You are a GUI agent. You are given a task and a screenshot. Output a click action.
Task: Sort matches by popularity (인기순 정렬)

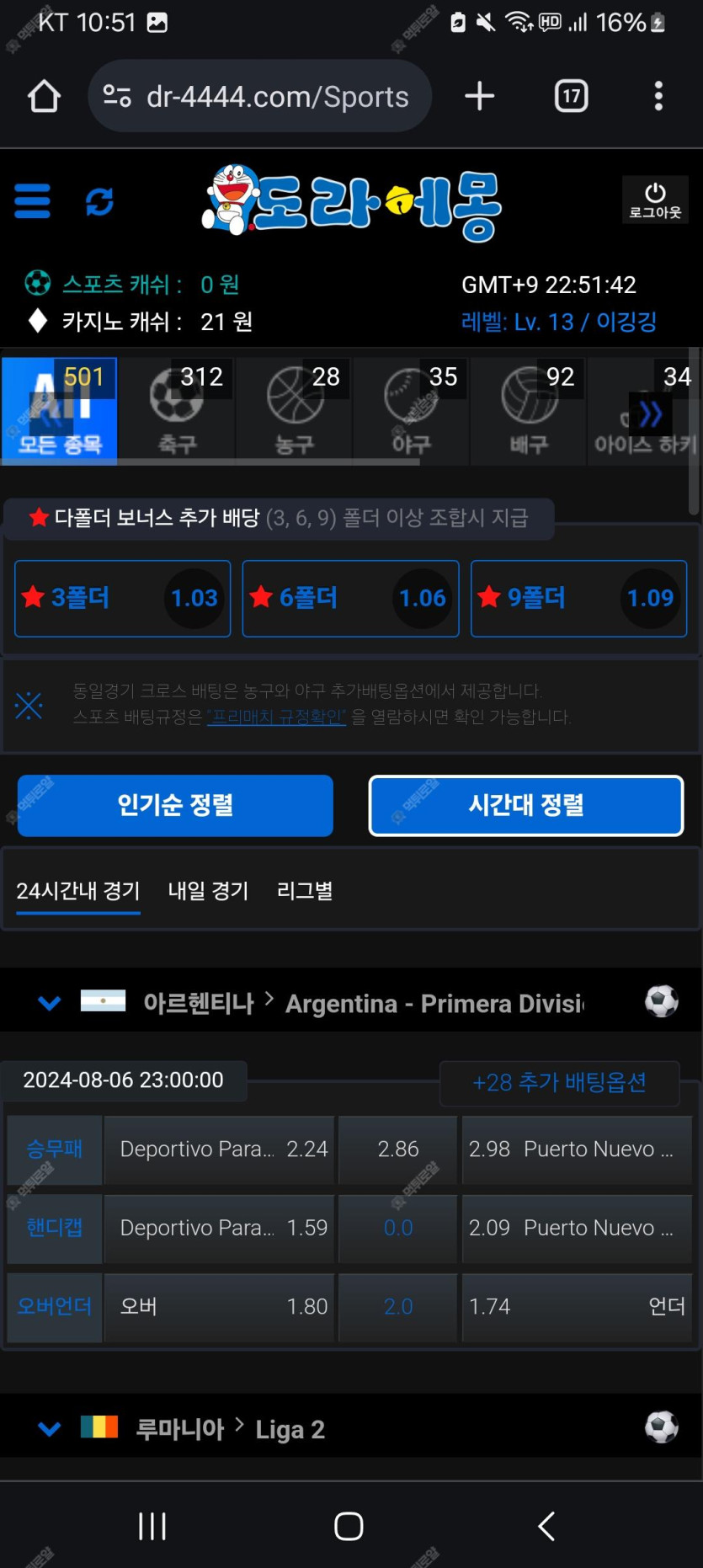click(175, 806)
